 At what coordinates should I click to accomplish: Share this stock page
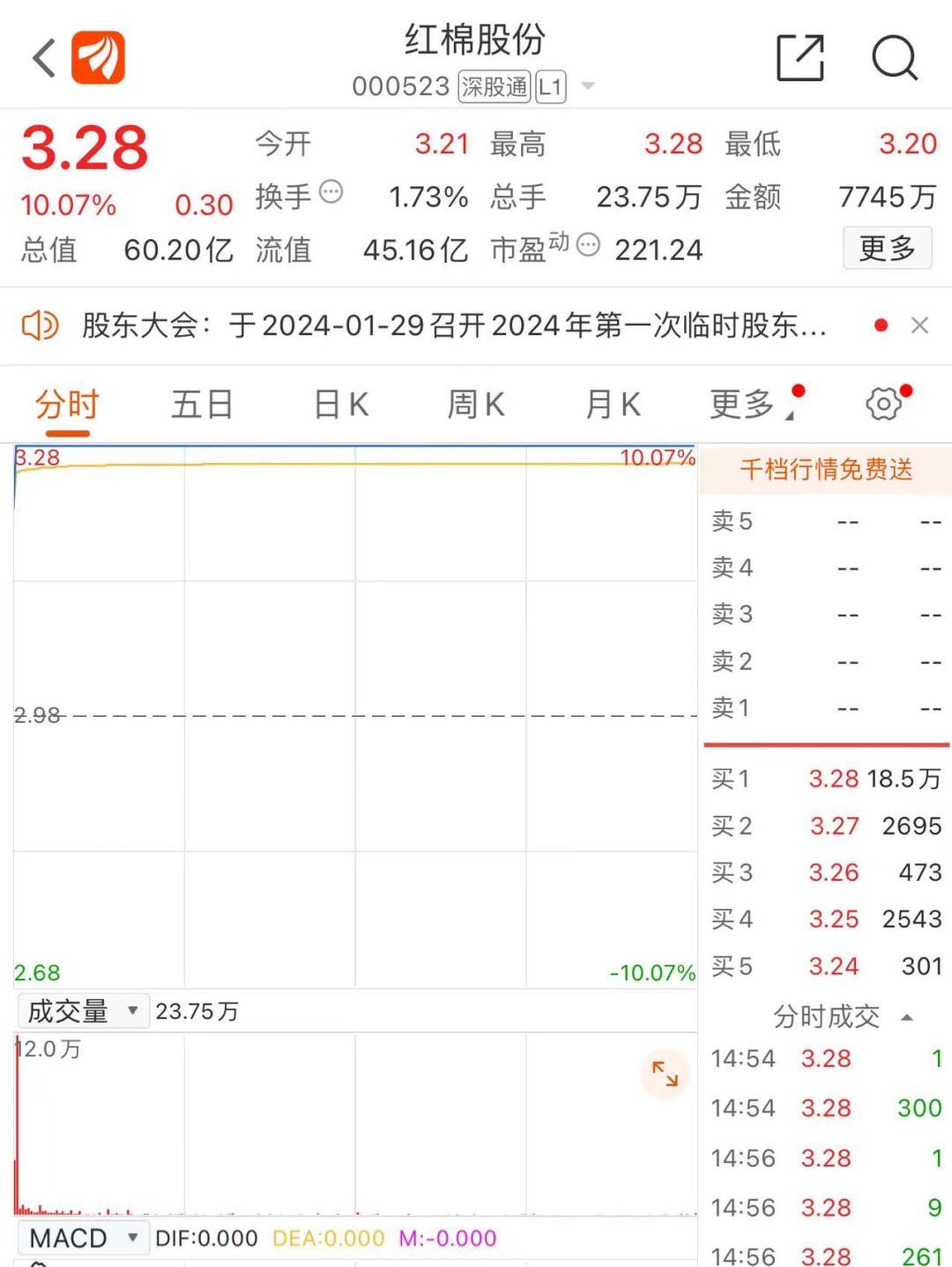tap(800, 59)
